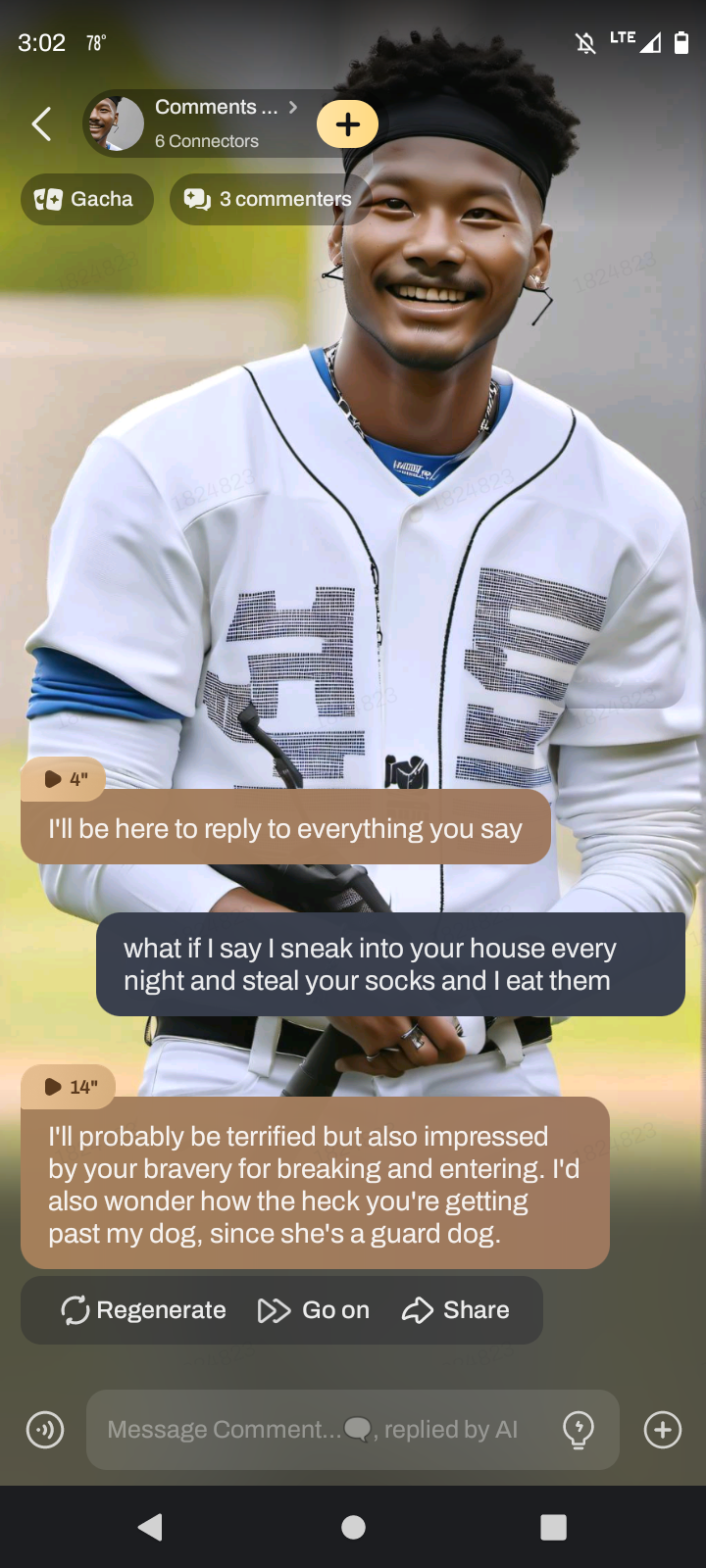Tap Go on to continue the reply
706x1568 pixels.
click(314, 1310)
